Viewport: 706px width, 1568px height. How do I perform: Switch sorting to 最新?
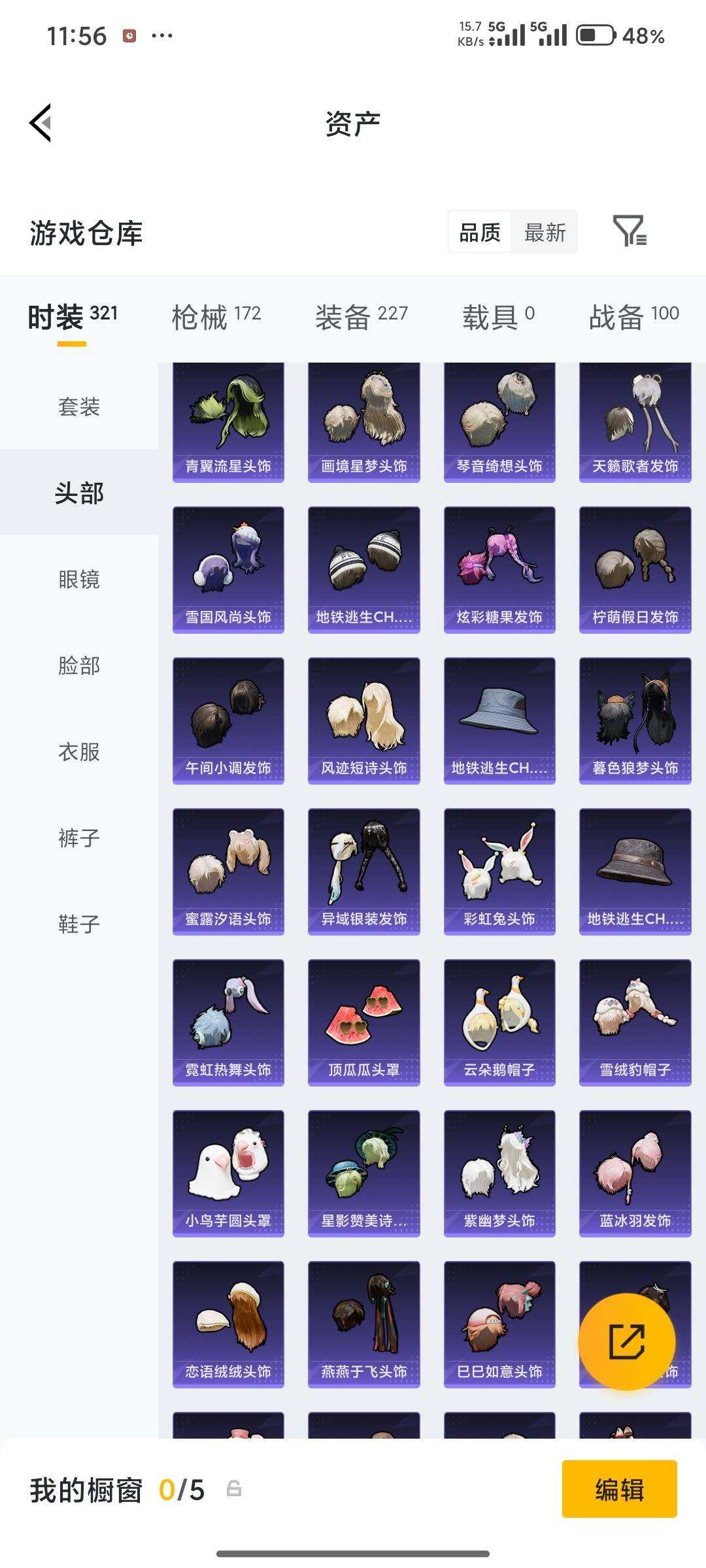[x=545, y=233]
